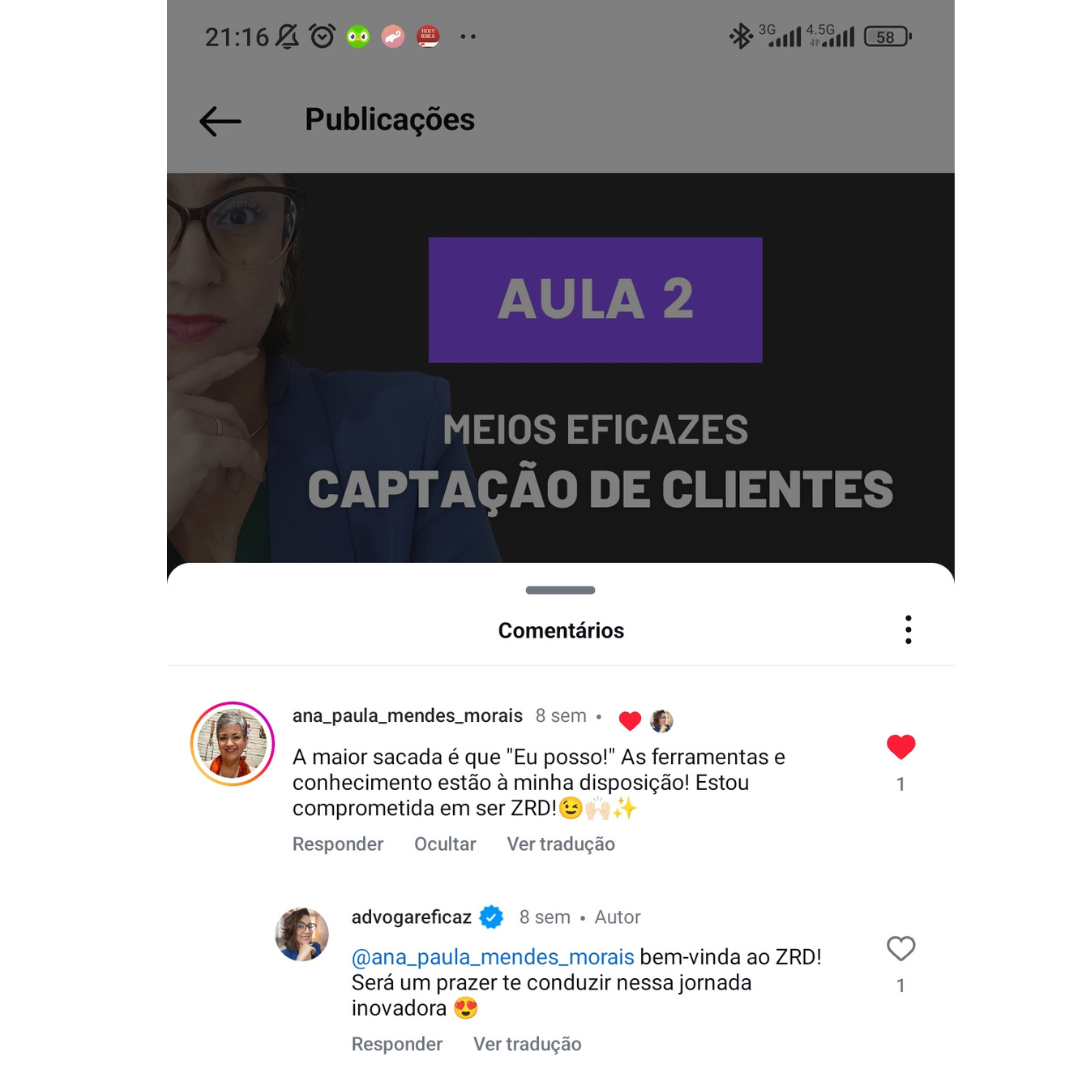Reply to advogareficaz's comment
Screen dimensions: 1080x1080
click(396, 1044)
